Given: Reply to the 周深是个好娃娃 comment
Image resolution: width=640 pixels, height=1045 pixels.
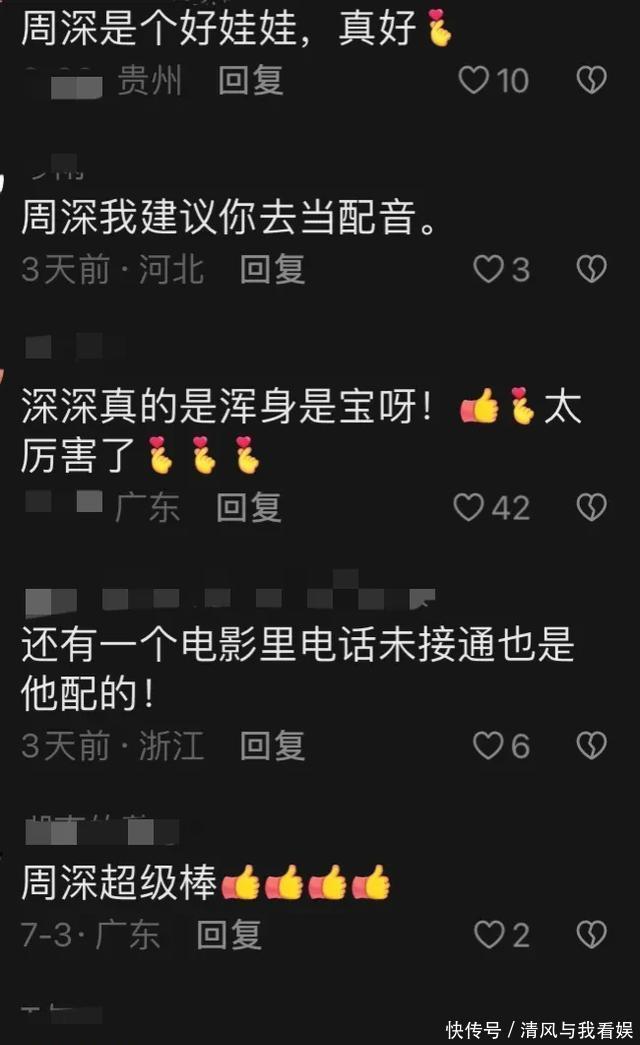Looking at the screenshot, I should (251, 80).
